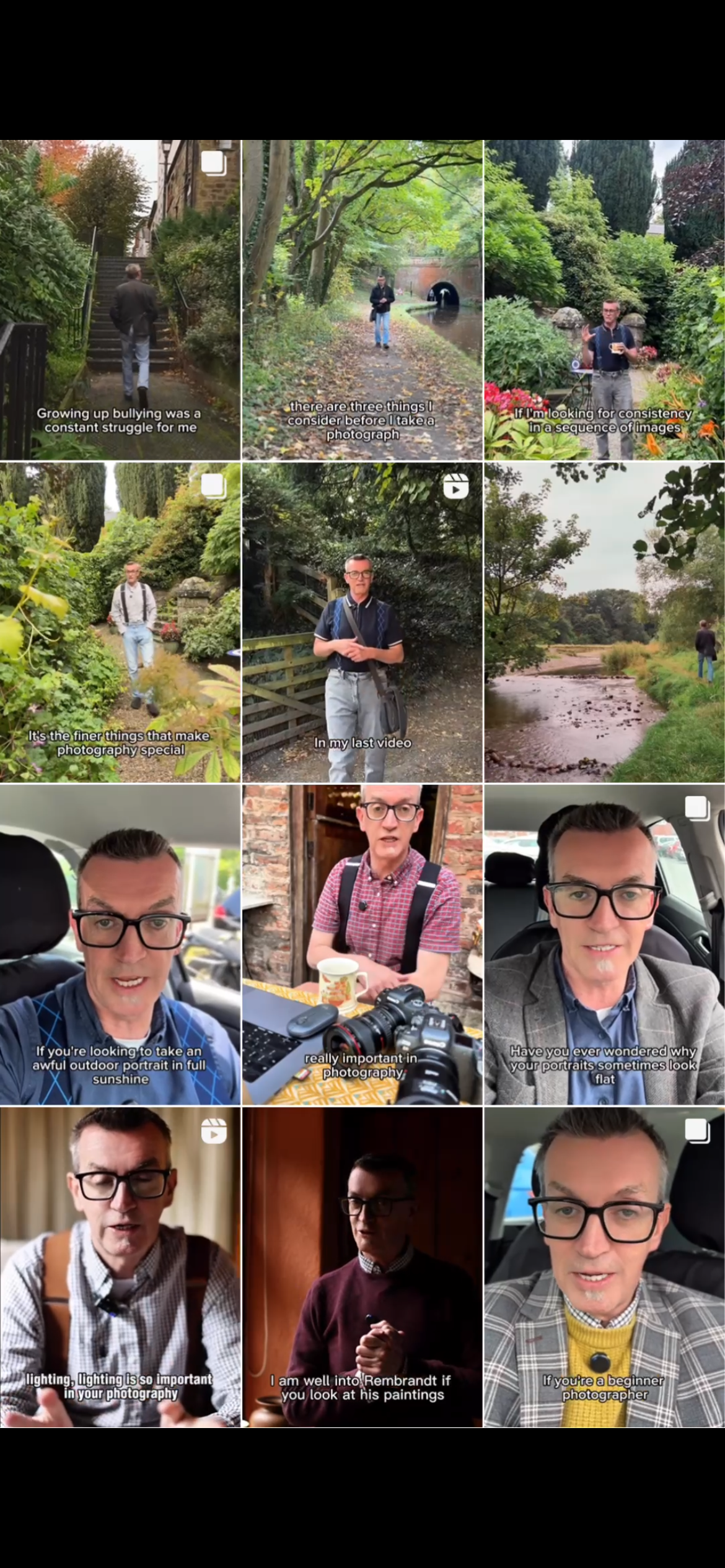This screenshot has height=1568, width=725.
Task: Open the 'really important in photography' post
Action: [x=362, y=945]
